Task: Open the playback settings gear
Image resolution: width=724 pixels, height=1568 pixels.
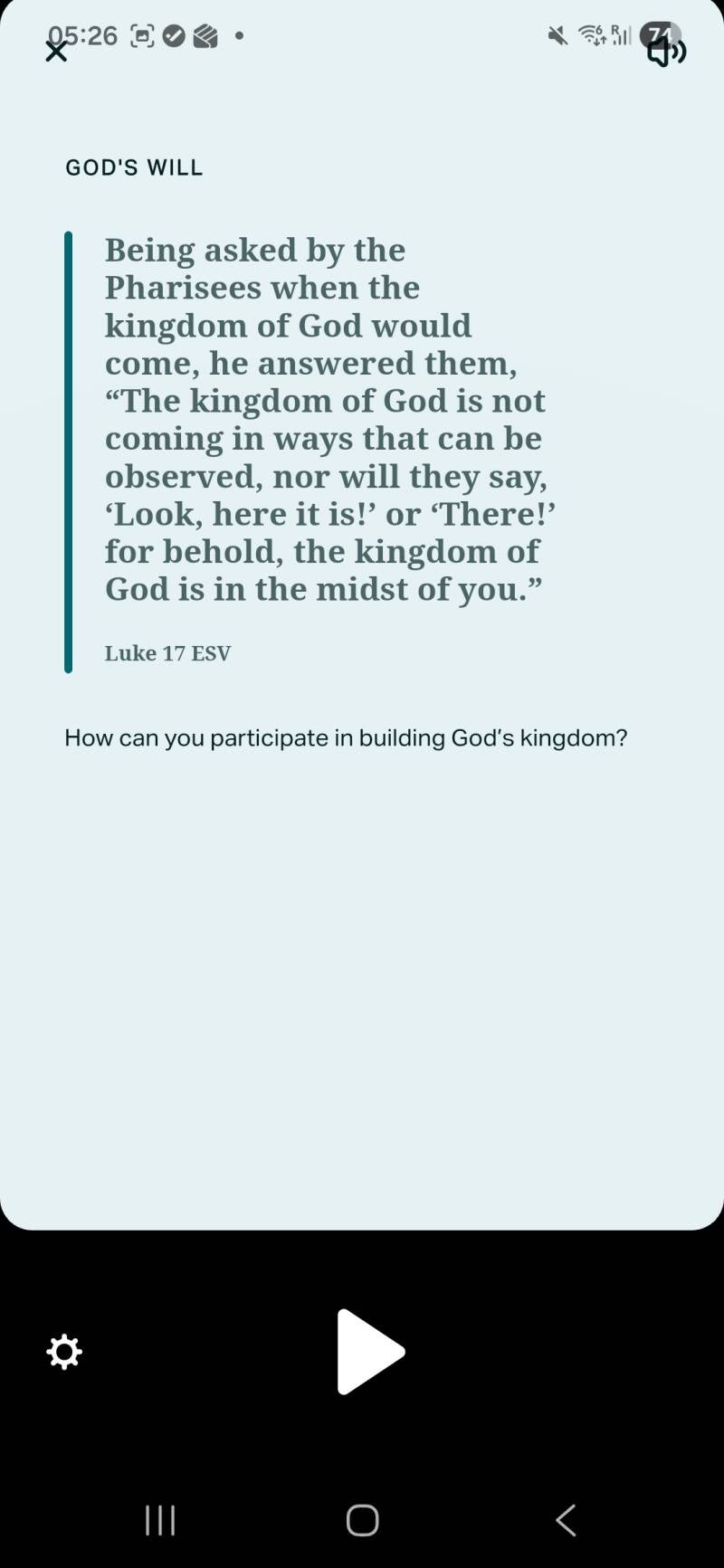Action: click(64, 1352)
